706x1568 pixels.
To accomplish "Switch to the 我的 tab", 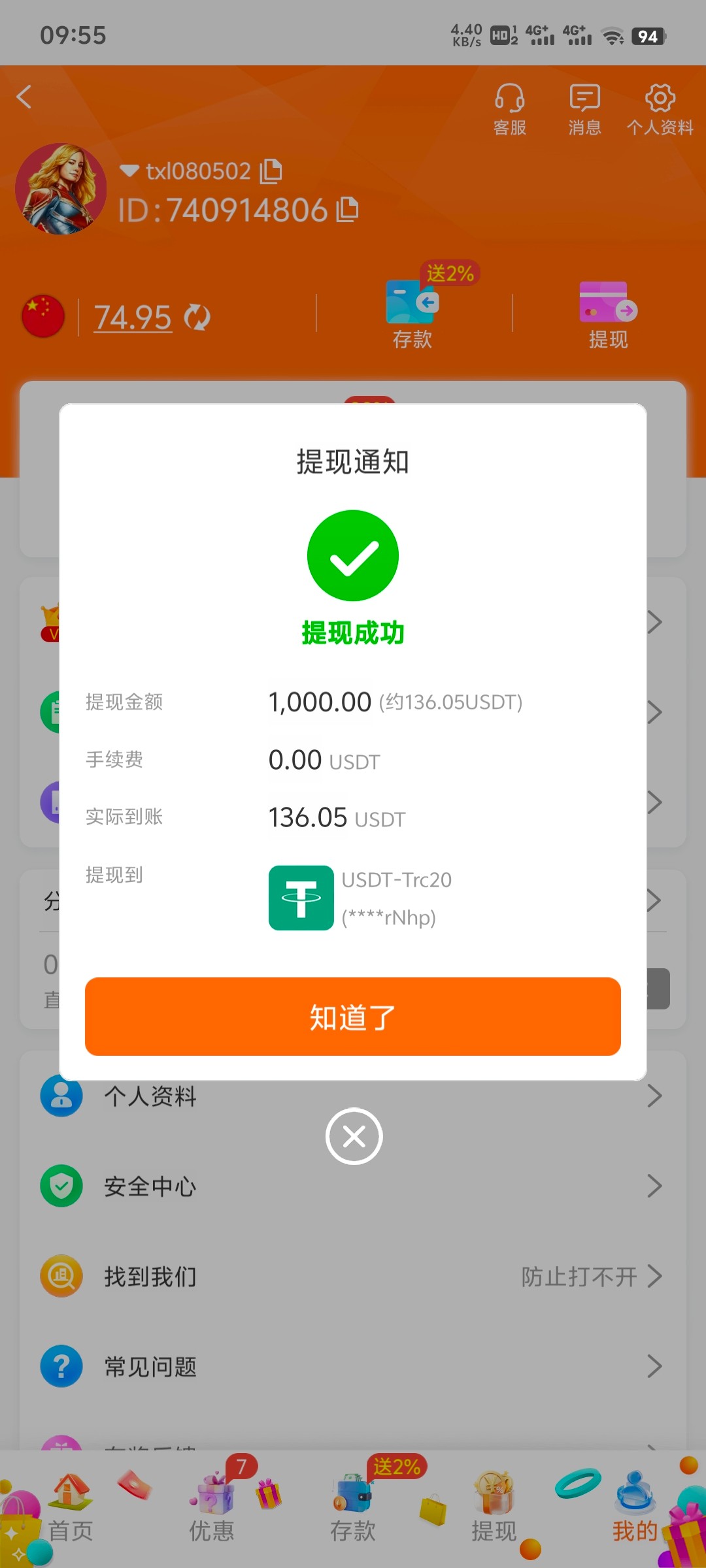I will tap(634, 1509).
